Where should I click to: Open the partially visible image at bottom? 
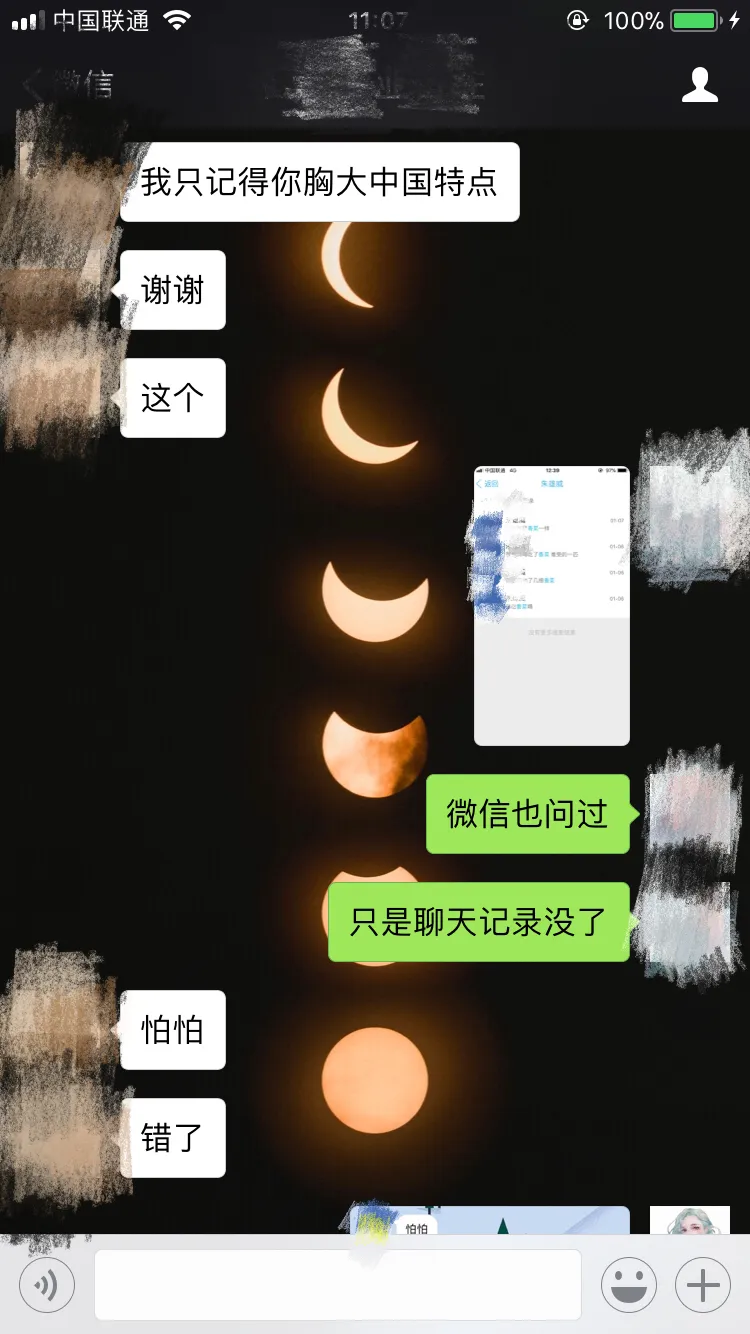(x=490, y=1221)
